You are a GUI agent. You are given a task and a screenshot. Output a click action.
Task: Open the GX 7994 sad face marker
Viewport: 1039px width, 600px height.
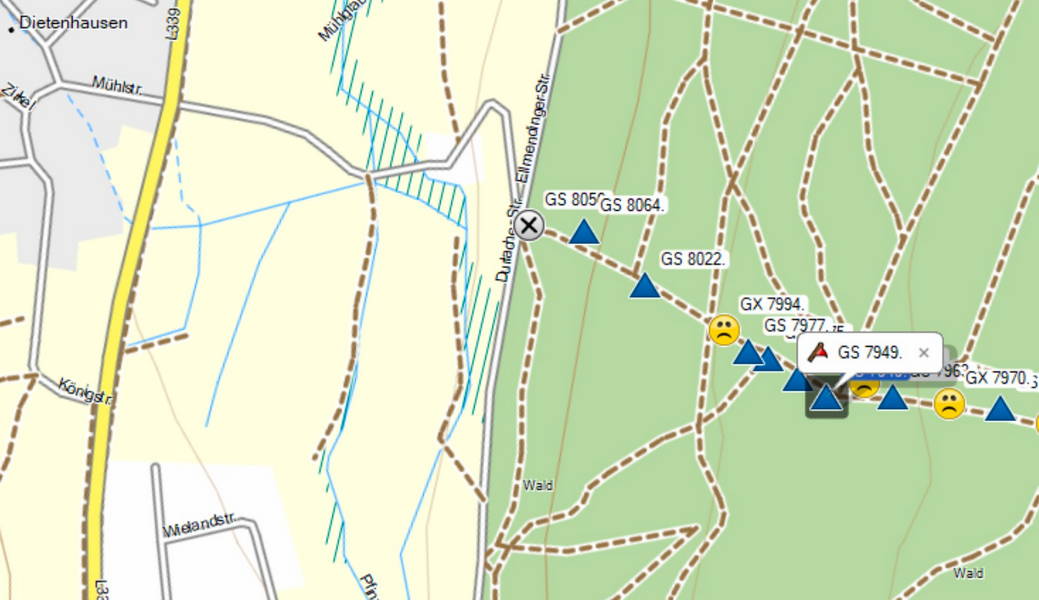coord(724,330)
